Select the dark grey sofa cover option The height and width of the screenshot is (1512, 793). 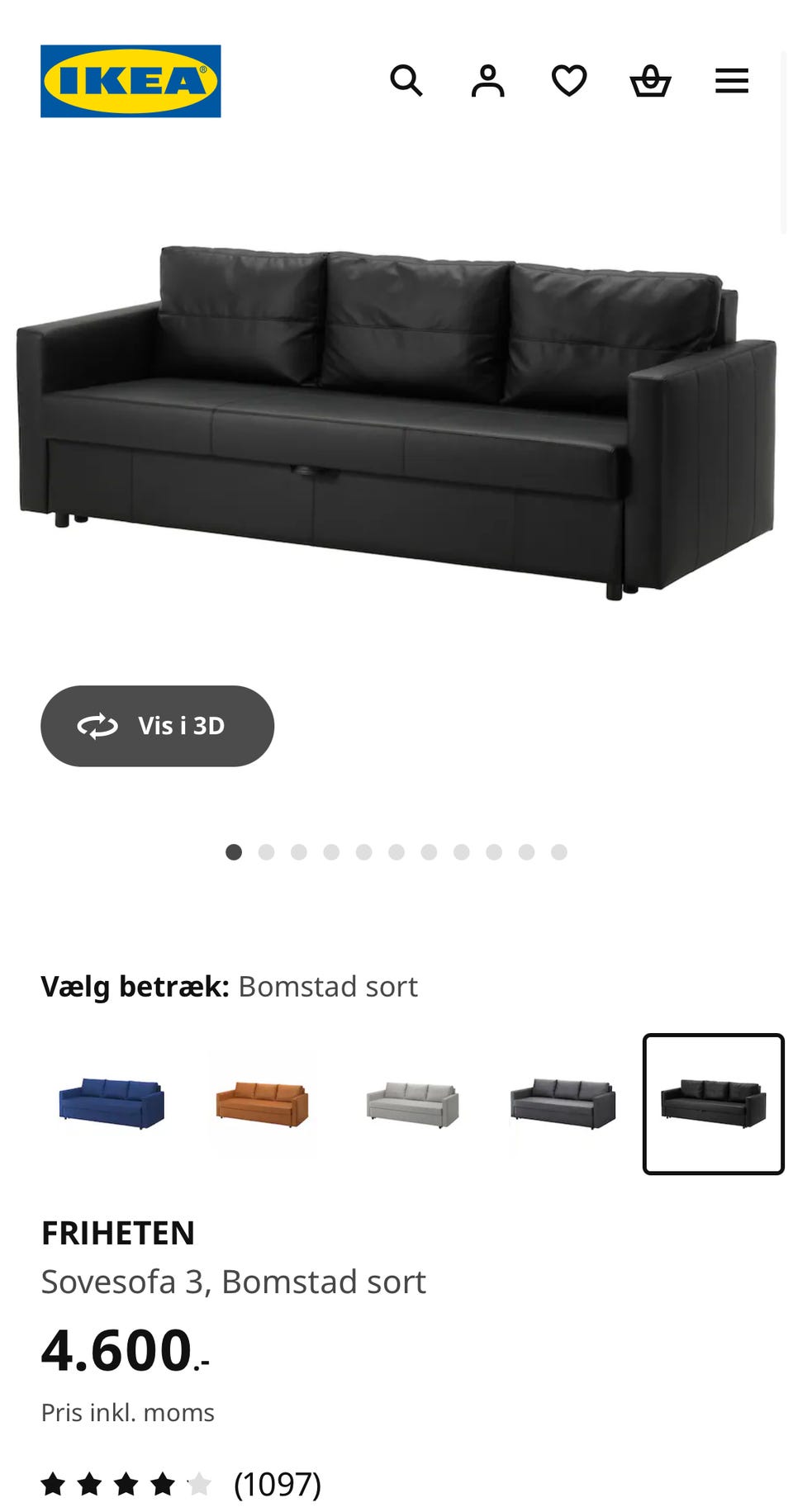coord(562,1102)
